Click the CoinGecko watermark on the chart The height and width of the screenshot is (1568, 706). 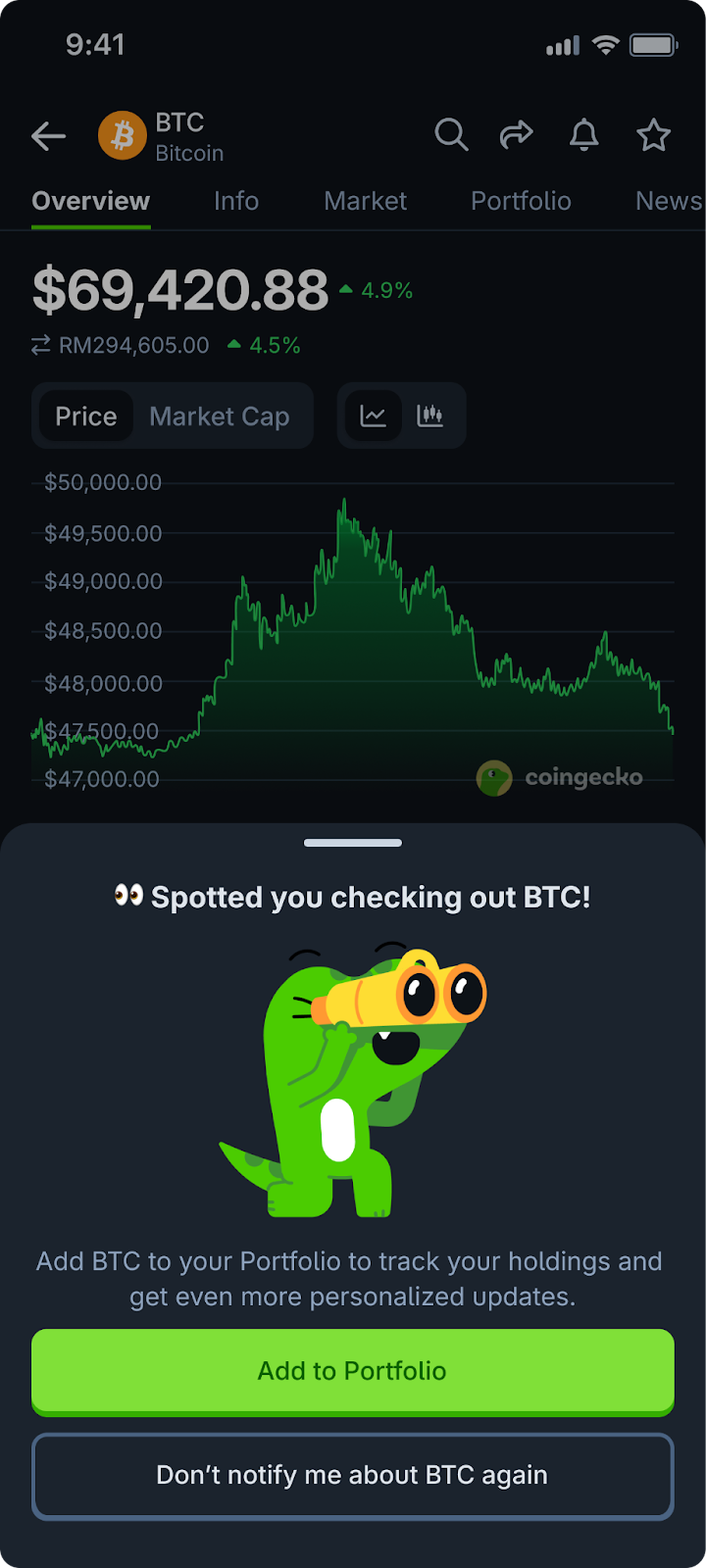(x=562, y=777)
